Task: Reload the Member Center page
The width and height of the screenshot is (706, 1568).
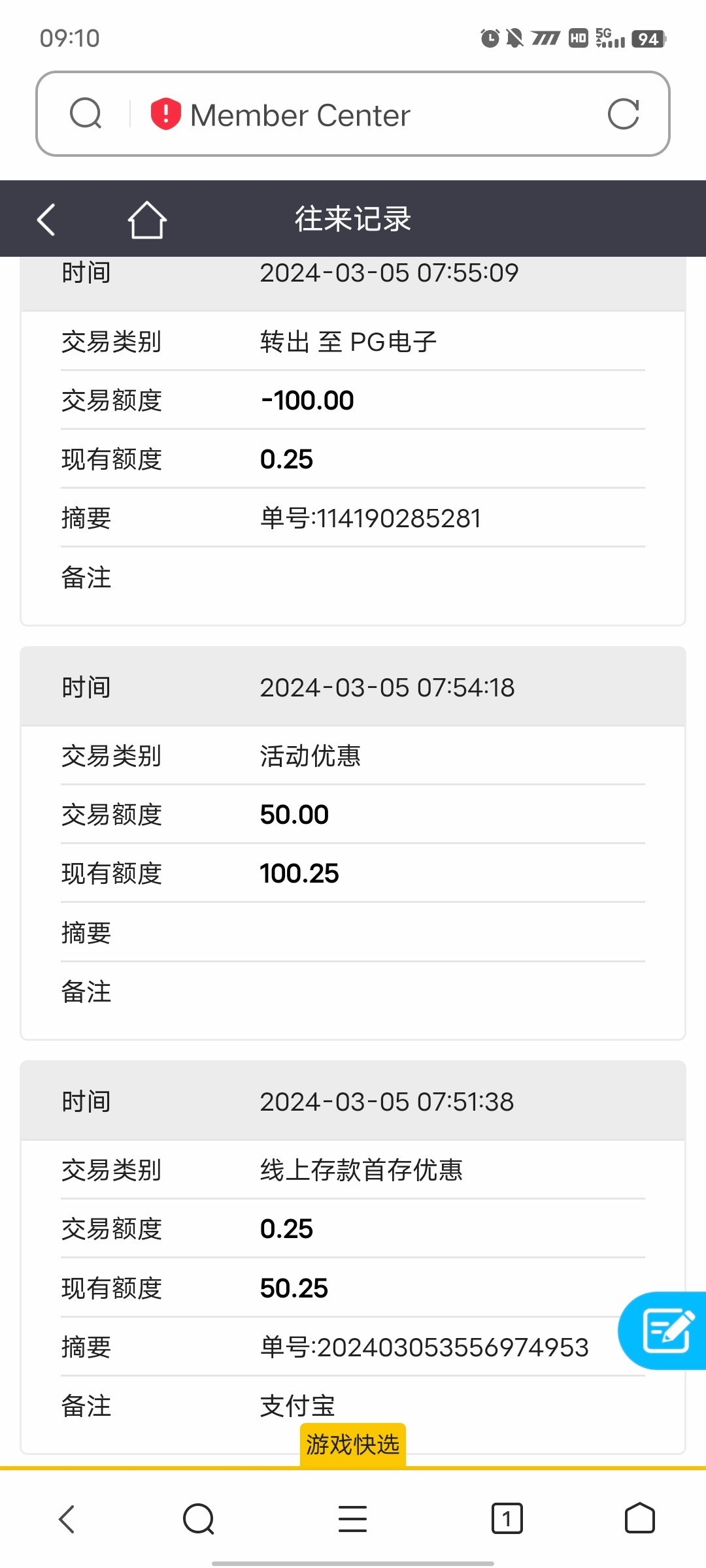Action: tap(623, 114)
